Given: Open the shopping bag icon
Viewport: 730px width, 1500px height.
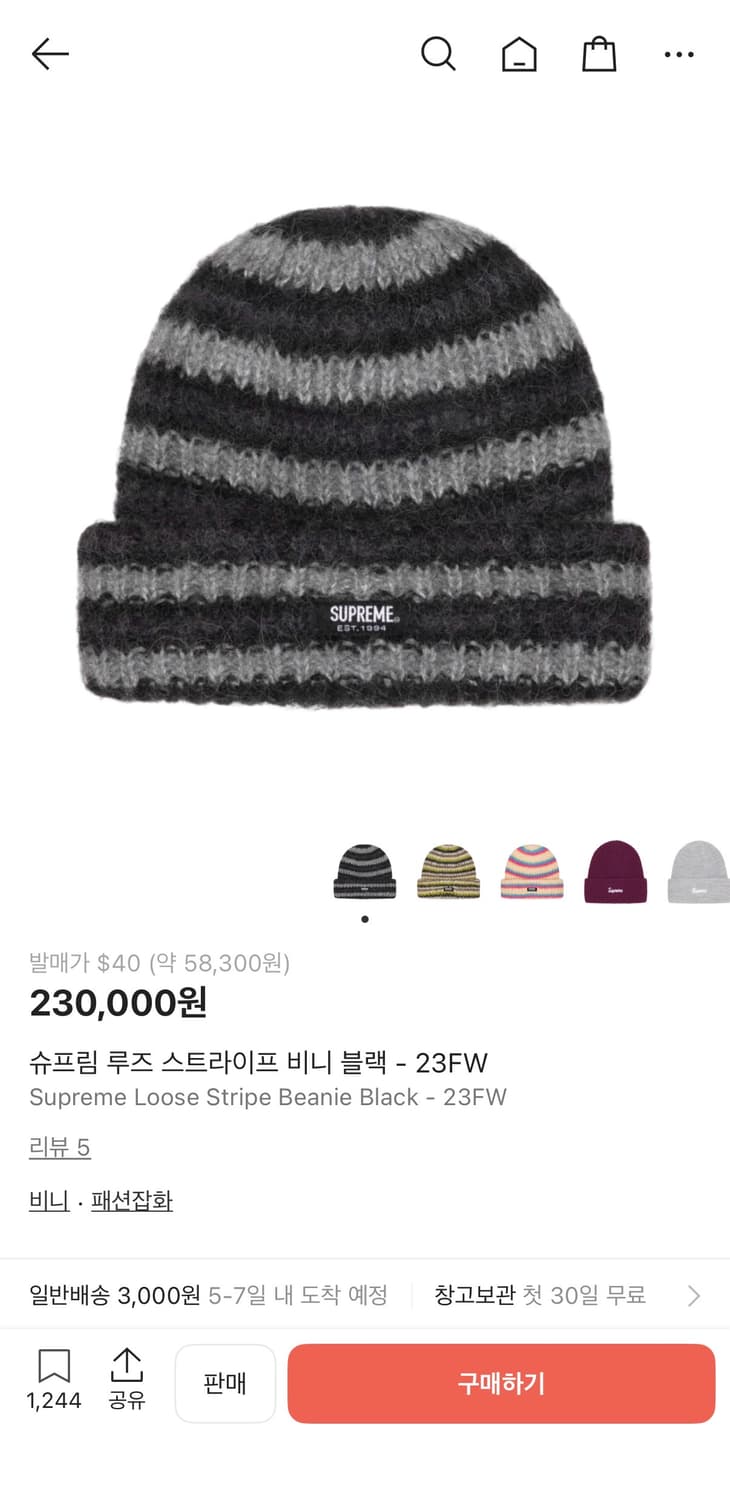Looking at the screenshot, I should 598,54.
